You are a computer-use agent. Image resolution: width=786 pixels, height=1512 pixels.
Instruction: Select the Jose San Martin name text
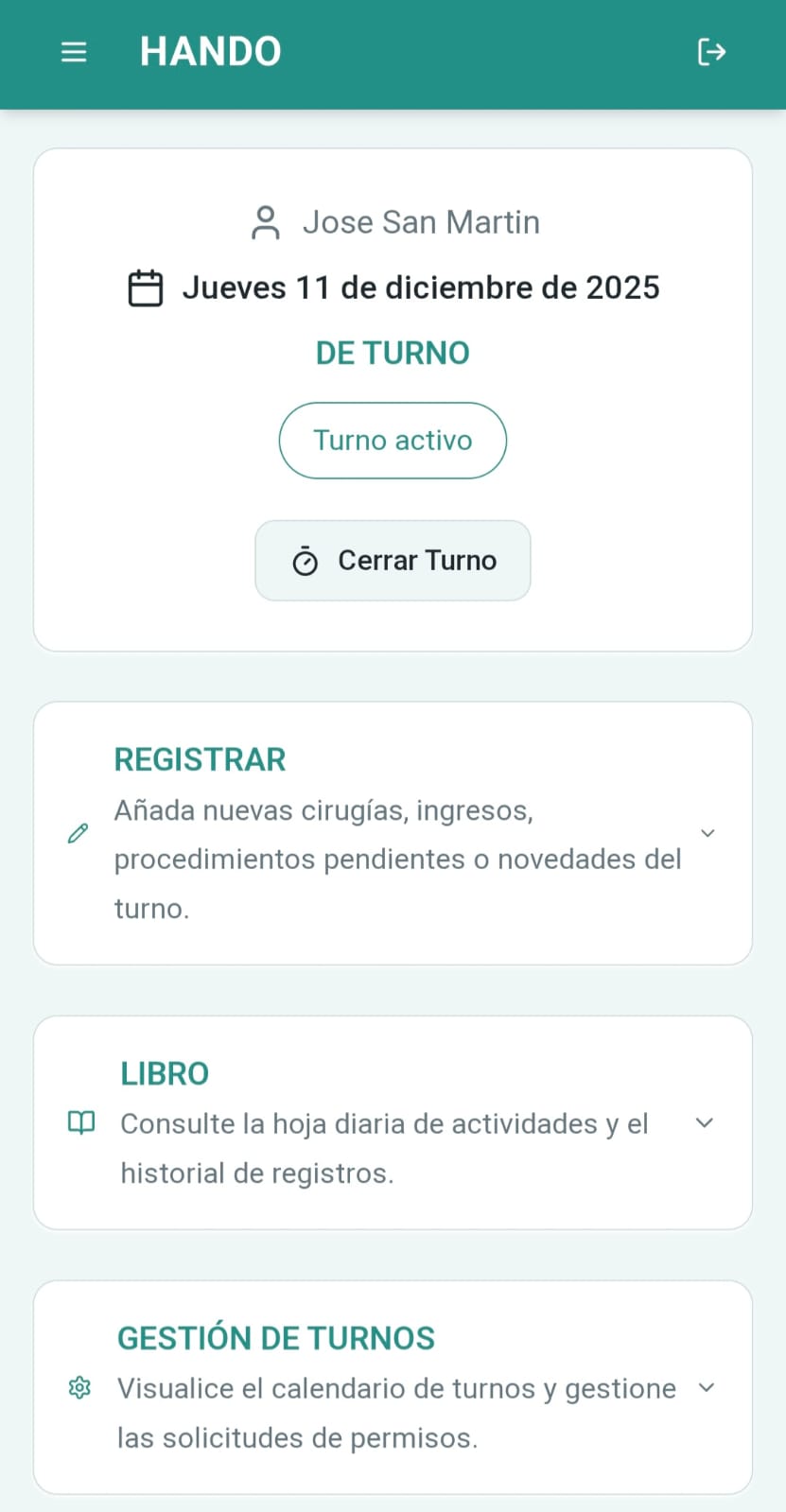click(x=422, y=222)
